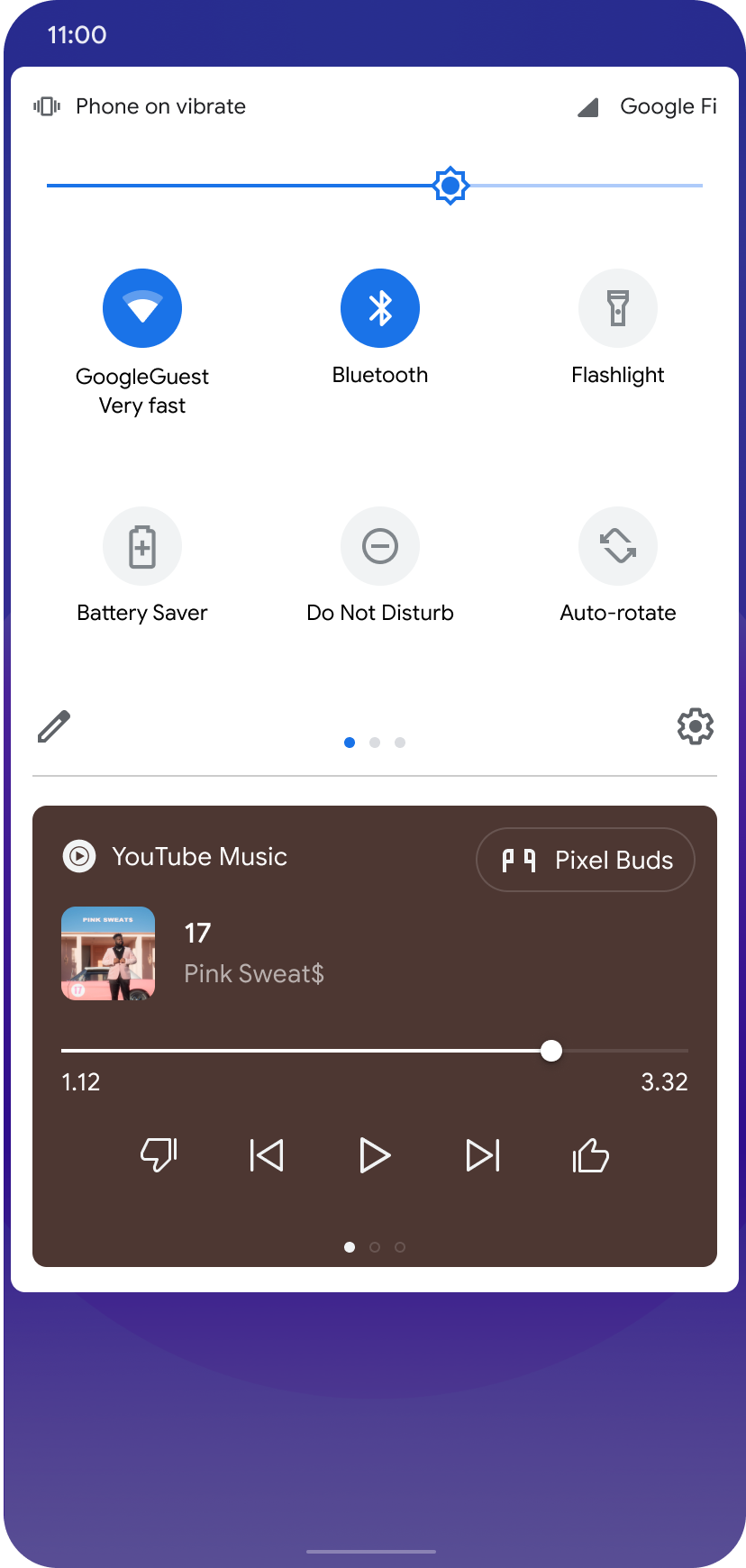Image resolution: width=746 pixels, height=1568 pixels.
Task: Toggle the Auto-rotate tile
Action: pyautogui.click(x=618, y=546)
